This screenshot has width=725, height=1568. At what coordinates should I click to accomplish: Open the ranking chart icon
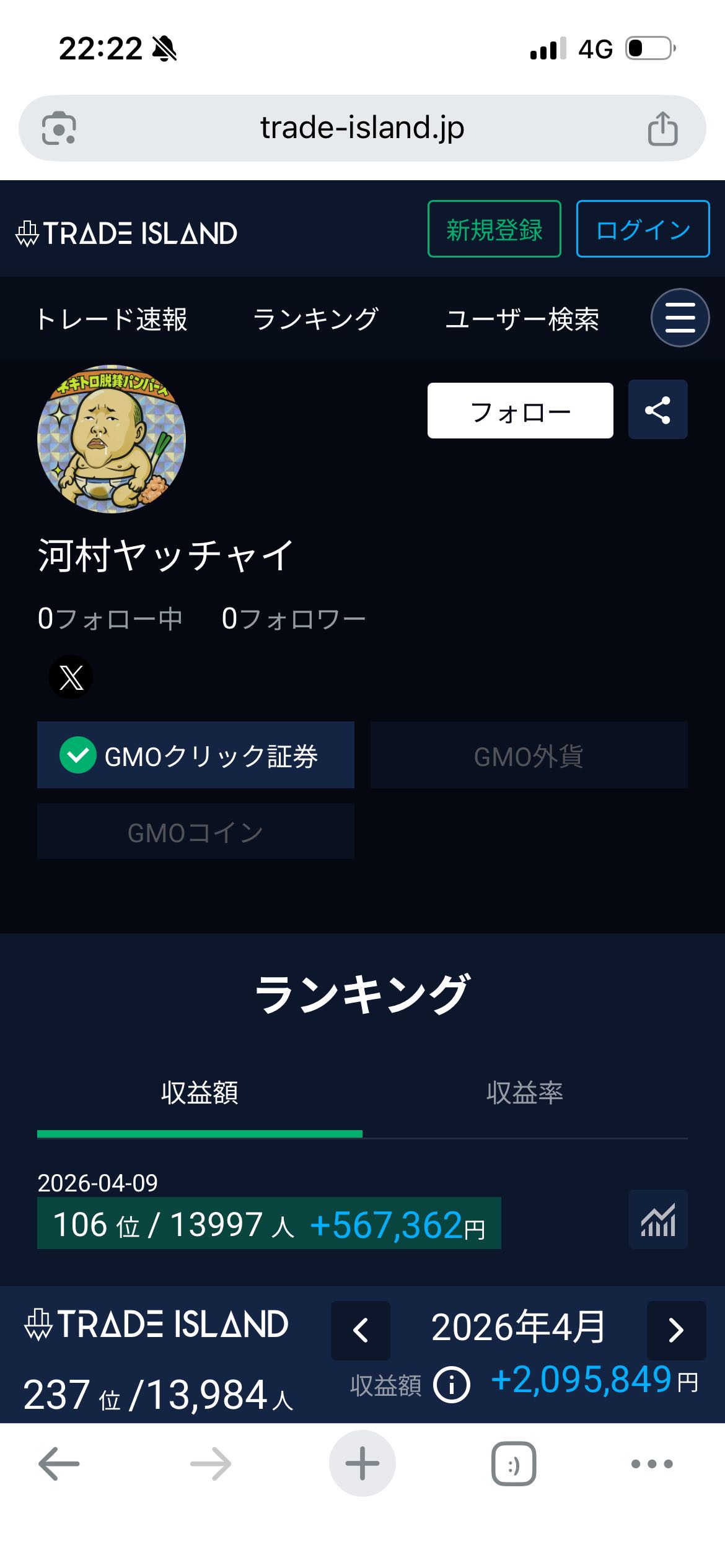click(657, 1219)
